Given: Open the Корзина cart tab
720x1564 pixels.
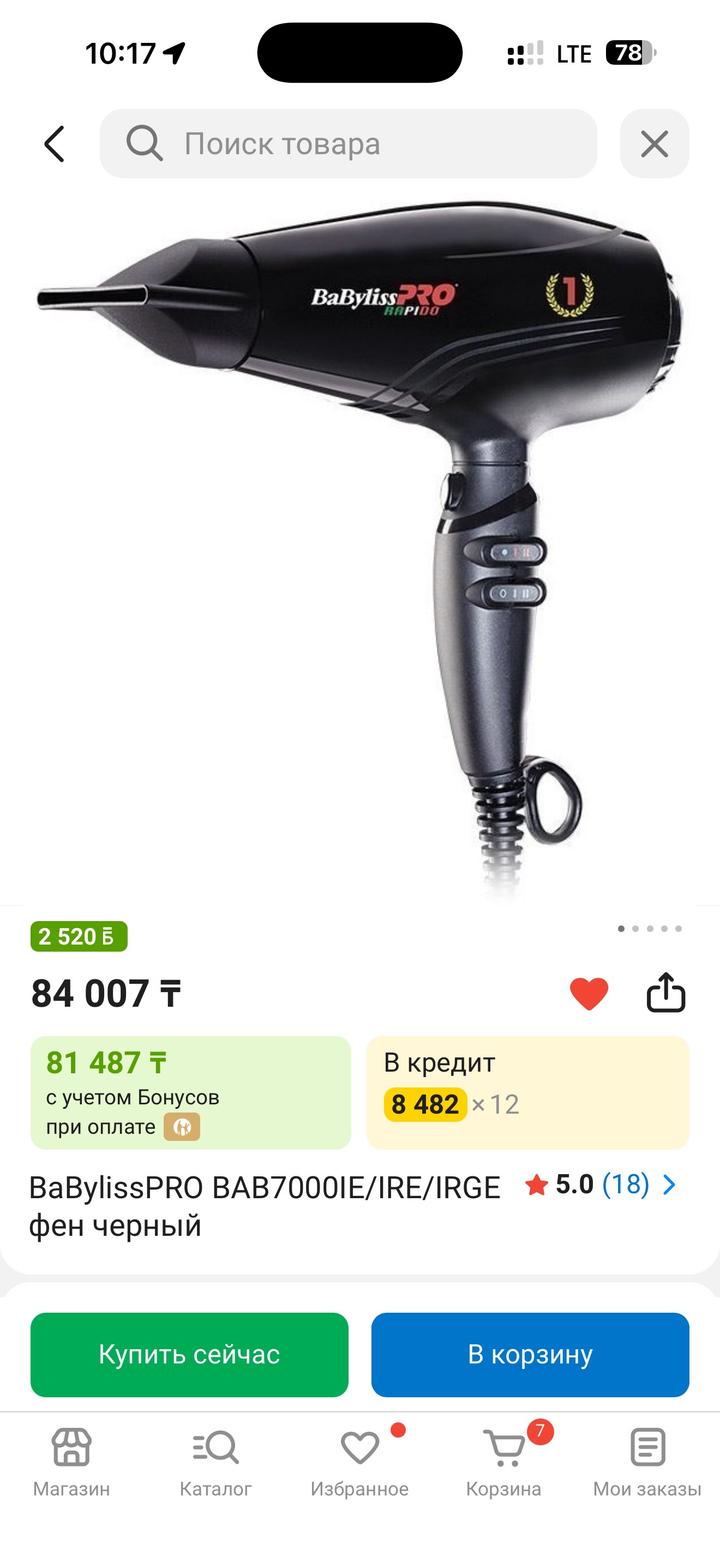Looking at the screenshot, I should (503, 1461).
